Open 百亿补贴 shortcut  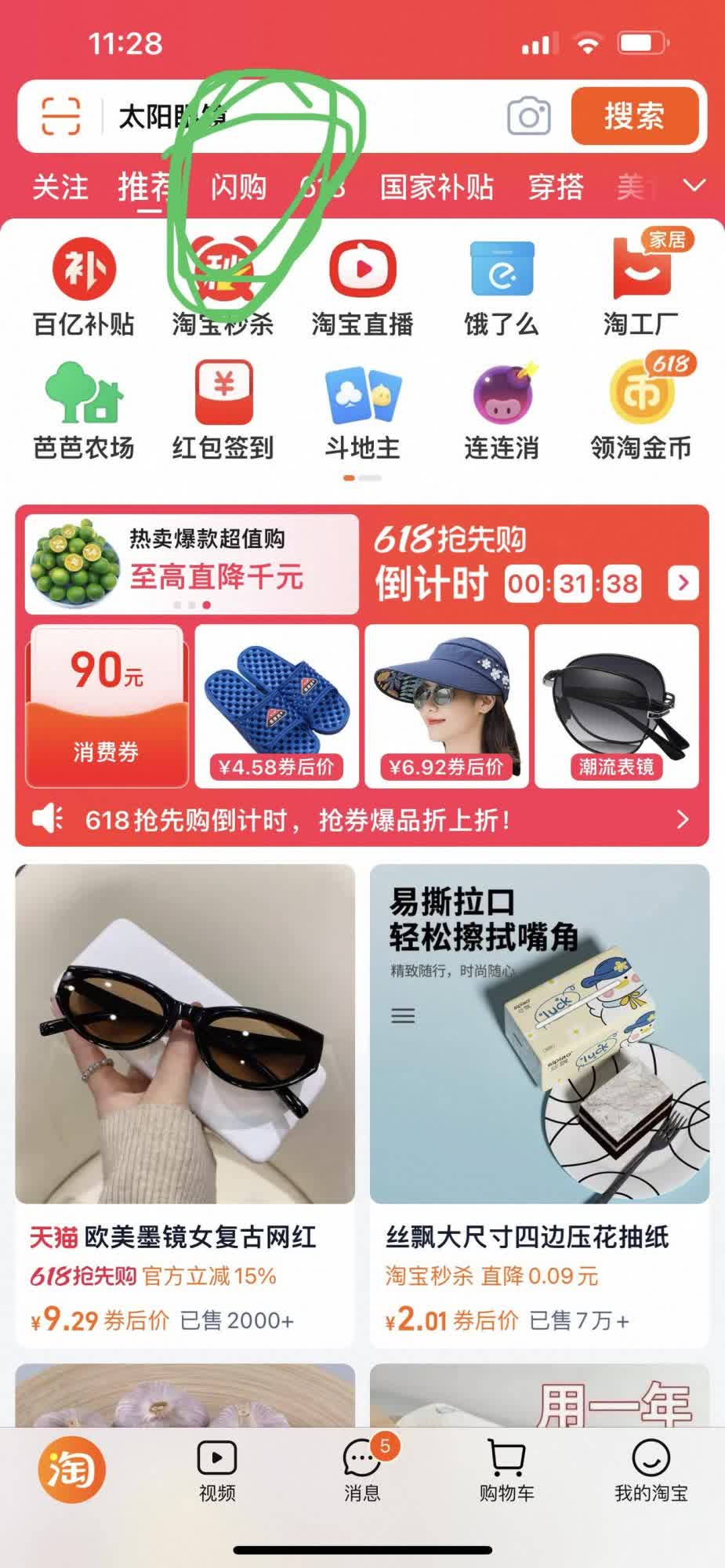point(84,288)
